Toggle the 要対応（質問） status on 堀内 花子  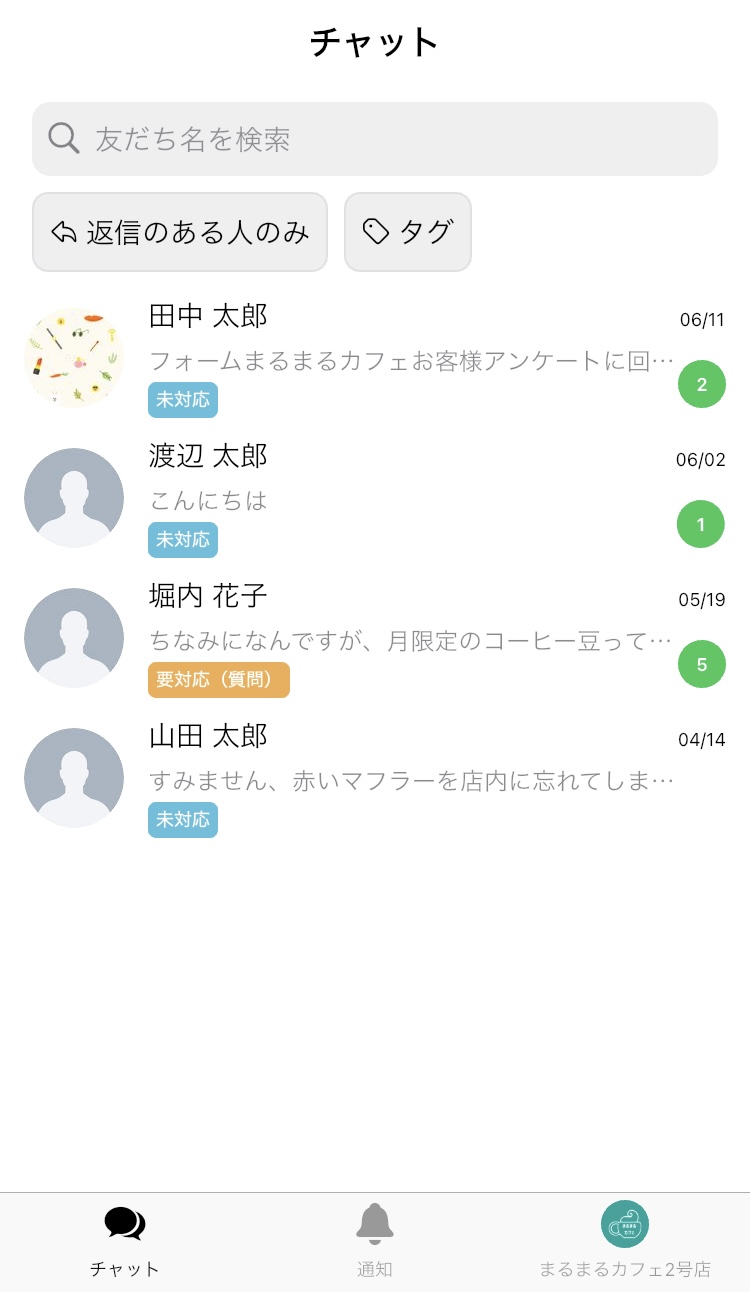coord(219,680)
